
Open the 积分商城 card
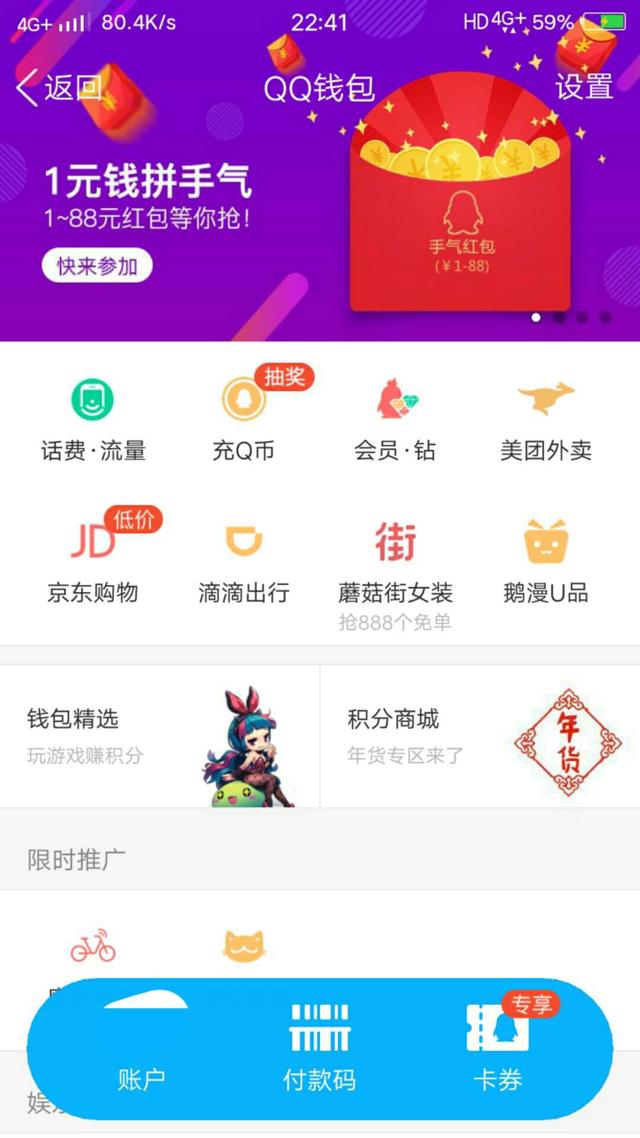pyautogui.click(x=480, y=736)
